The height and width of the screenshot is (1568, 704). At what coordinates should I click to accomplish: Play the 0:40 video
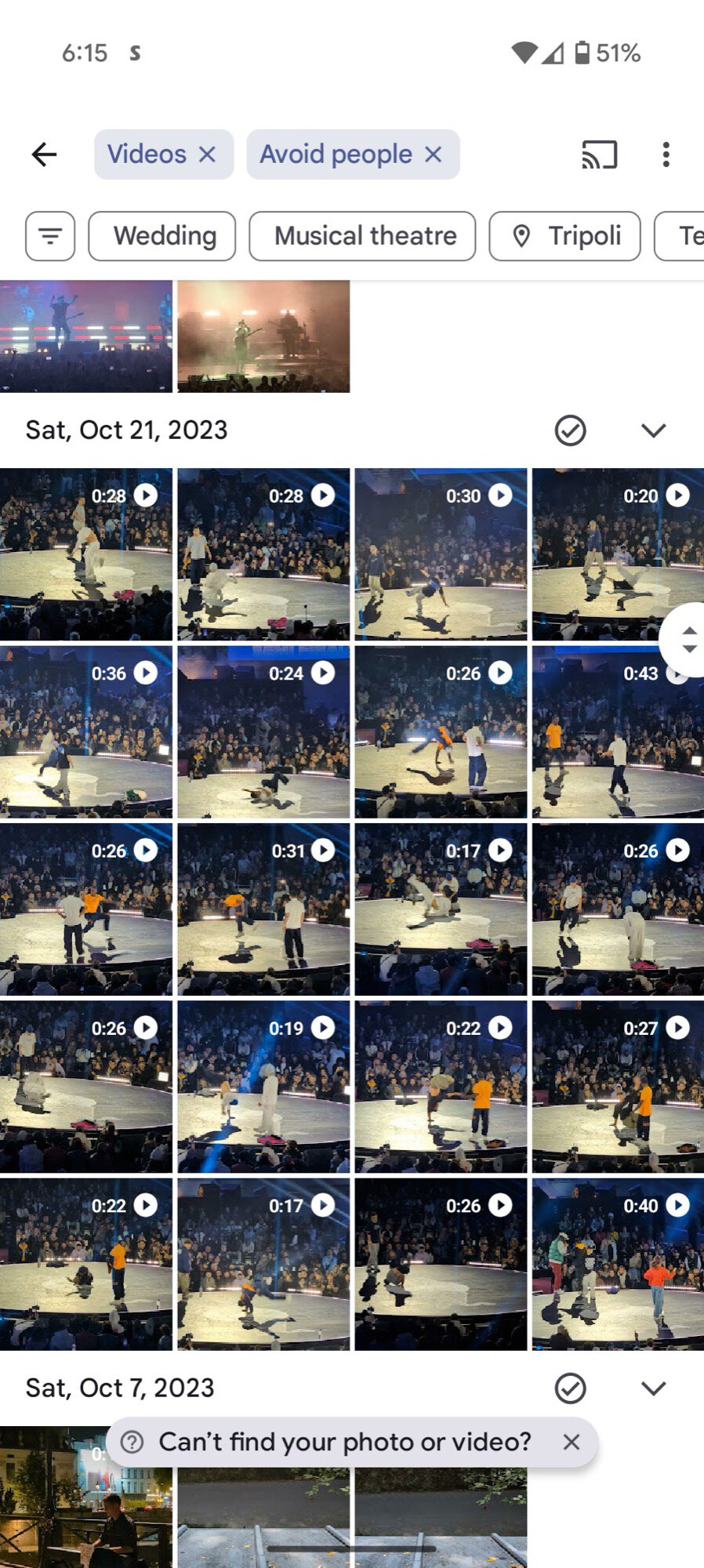(618, 1264)
